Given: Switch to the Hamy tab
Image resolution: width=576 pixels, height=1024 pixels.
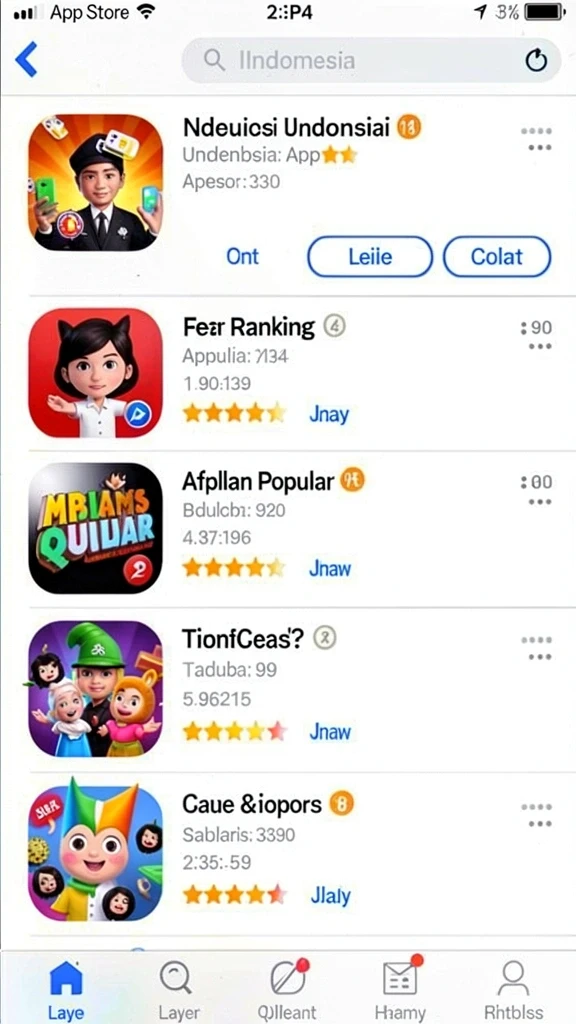Looking at the screenshot, I should pyautogui.click(x=400, y=988).
